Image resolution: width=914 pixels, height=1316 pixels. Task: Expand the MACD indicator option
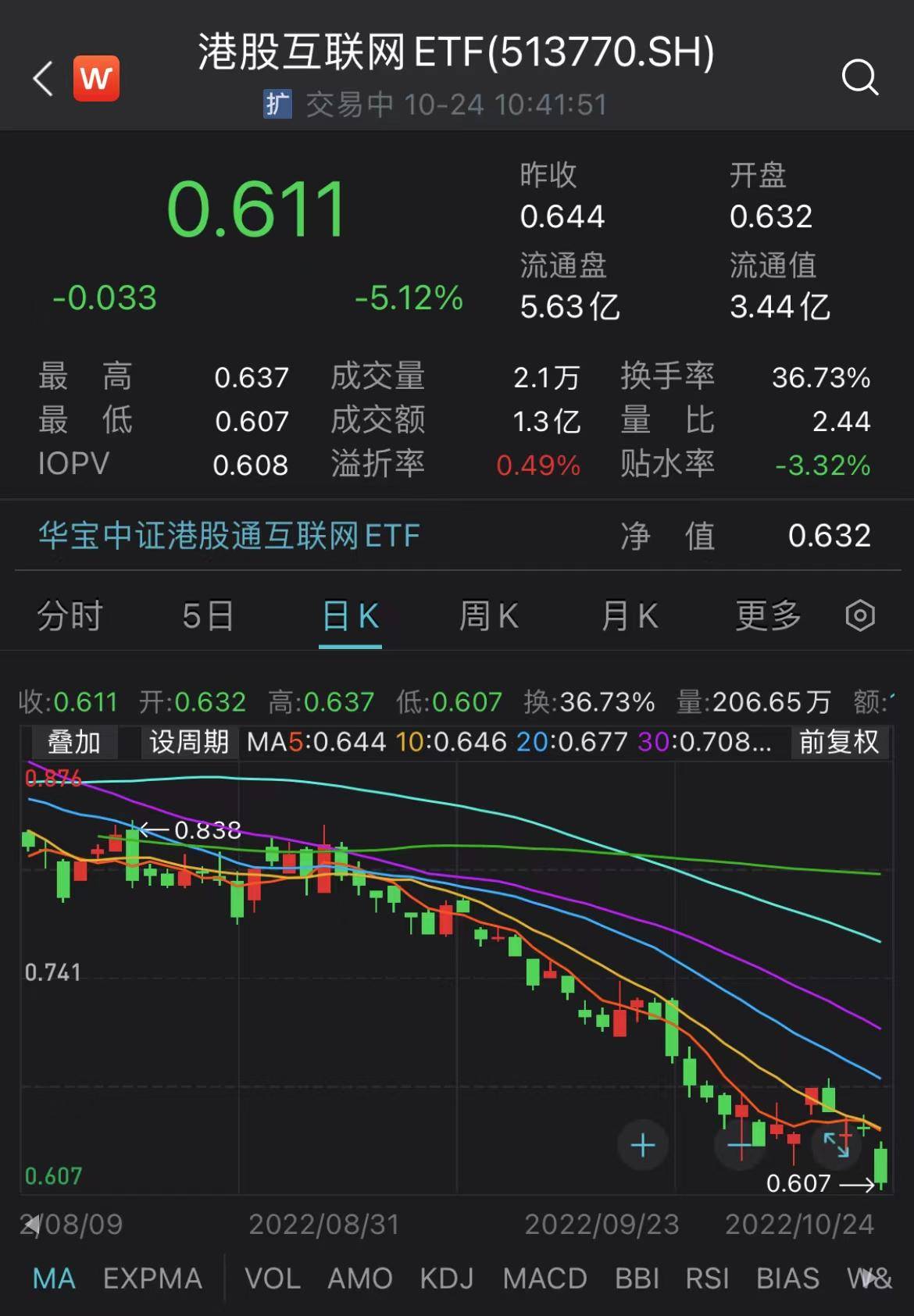(545, 1278)
